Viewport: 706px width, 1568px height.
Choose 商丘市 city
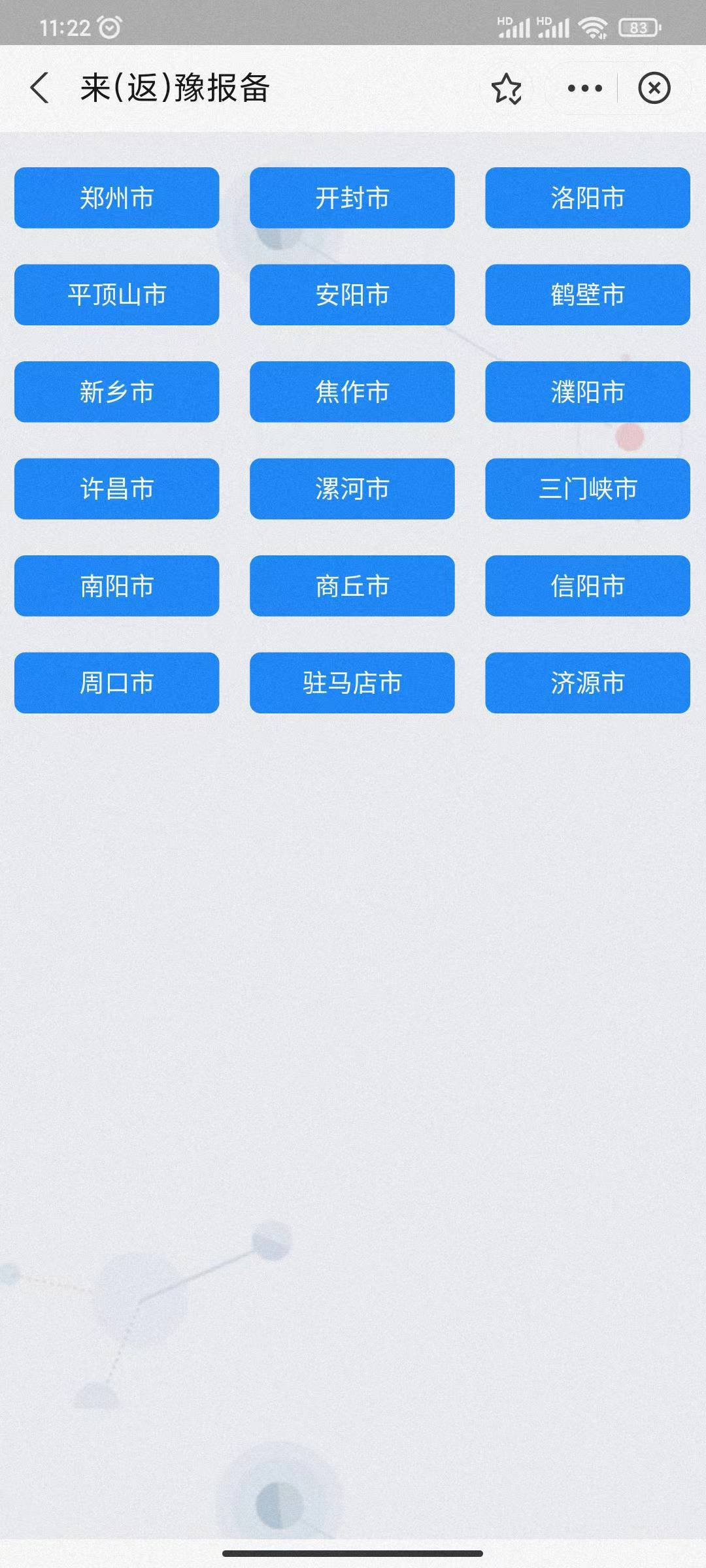pyautogui.click(x=352, y=586)
